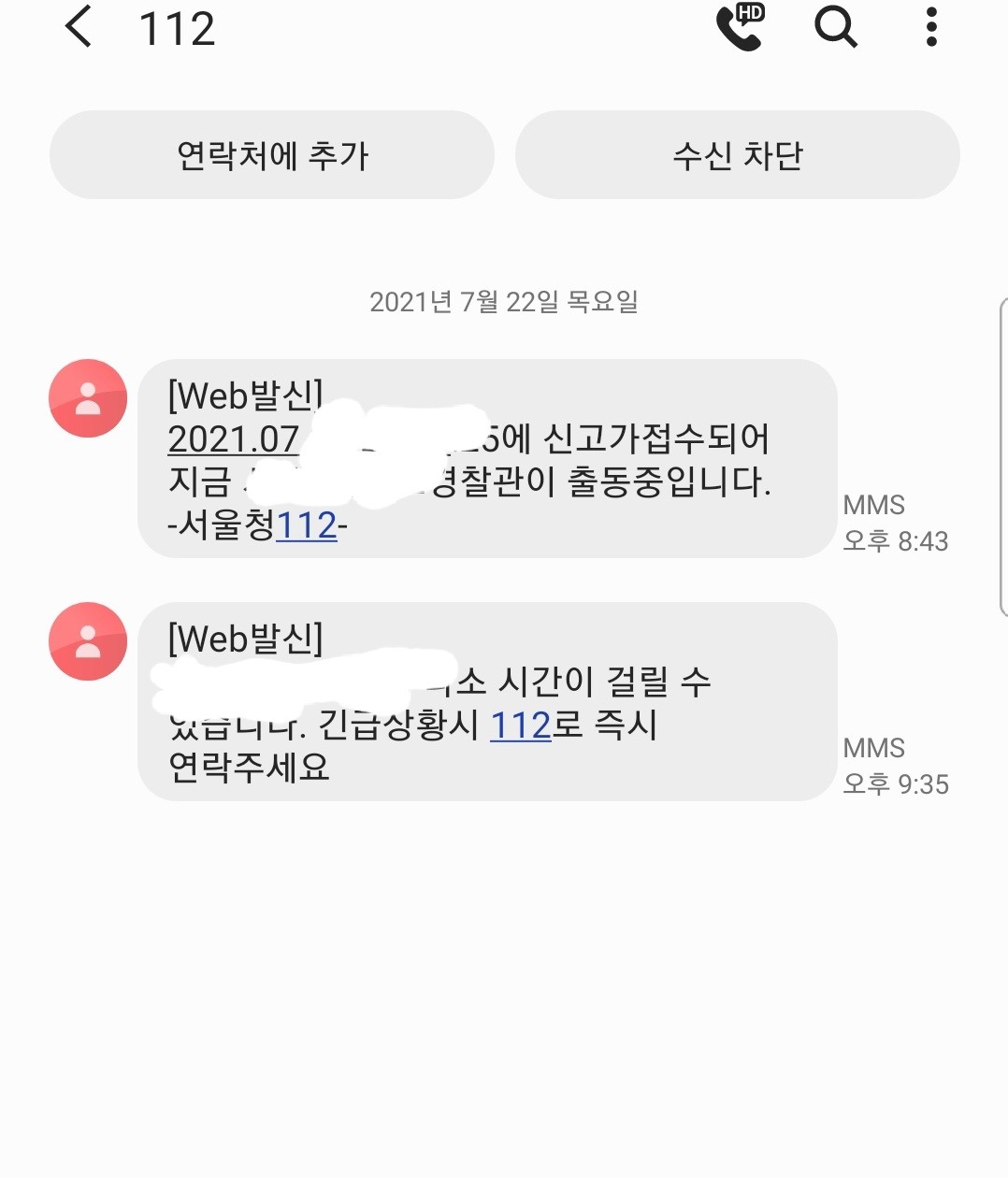Call 112 using the HD phone icon

pos(740,27)
